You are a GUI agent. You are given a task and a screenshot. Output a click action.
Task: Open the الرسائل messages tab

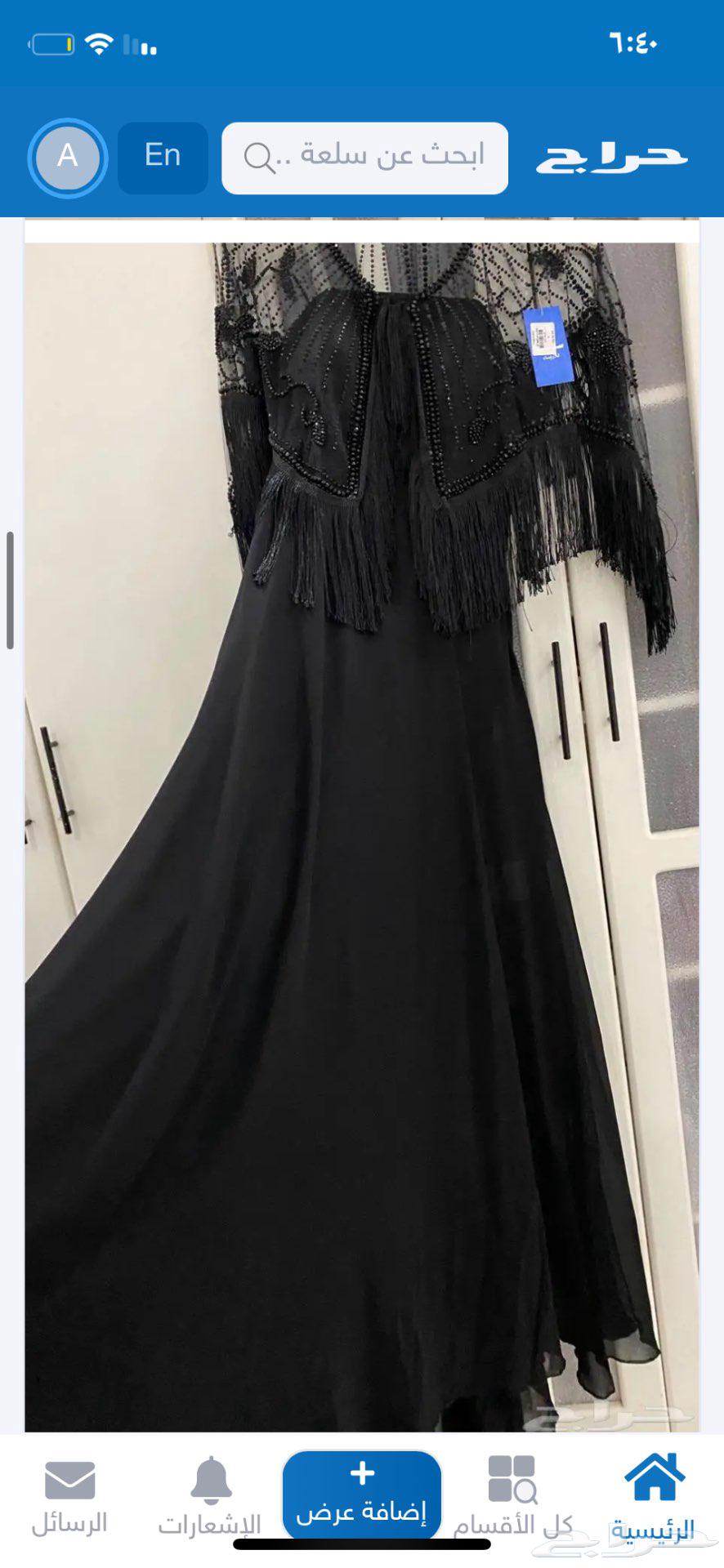coord(69,1496)
